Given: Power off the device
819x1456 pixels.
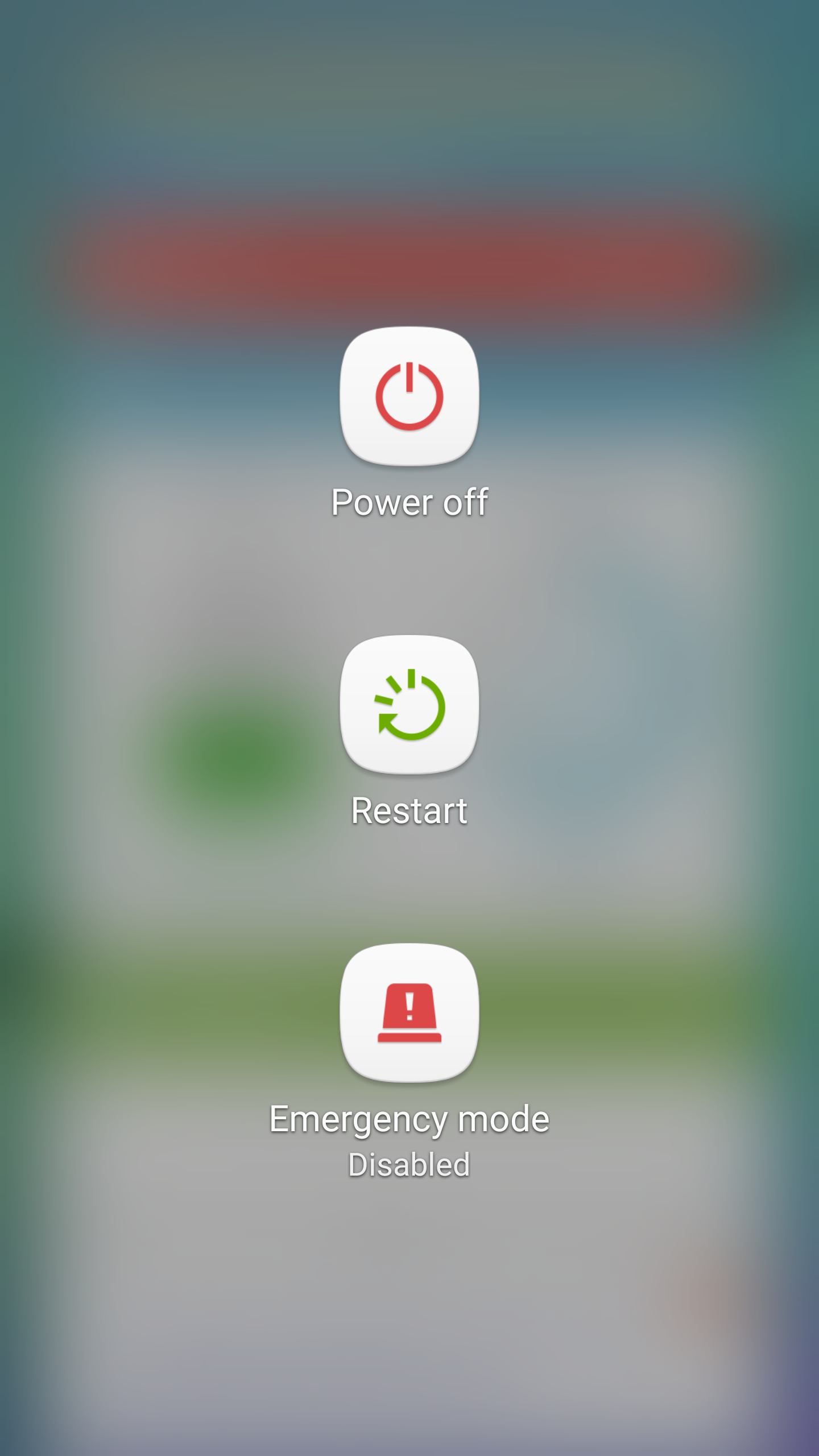Looking at the screenshot, I should (x=409, y=396).
